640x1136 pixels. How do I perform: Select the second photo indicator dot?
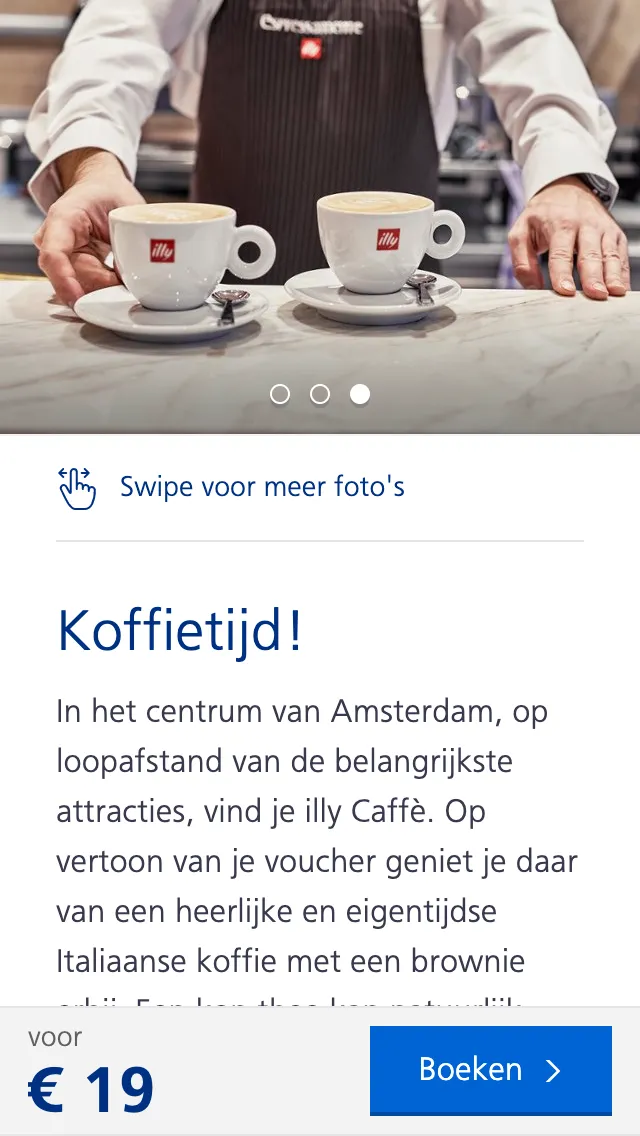(x=320, y=394)
